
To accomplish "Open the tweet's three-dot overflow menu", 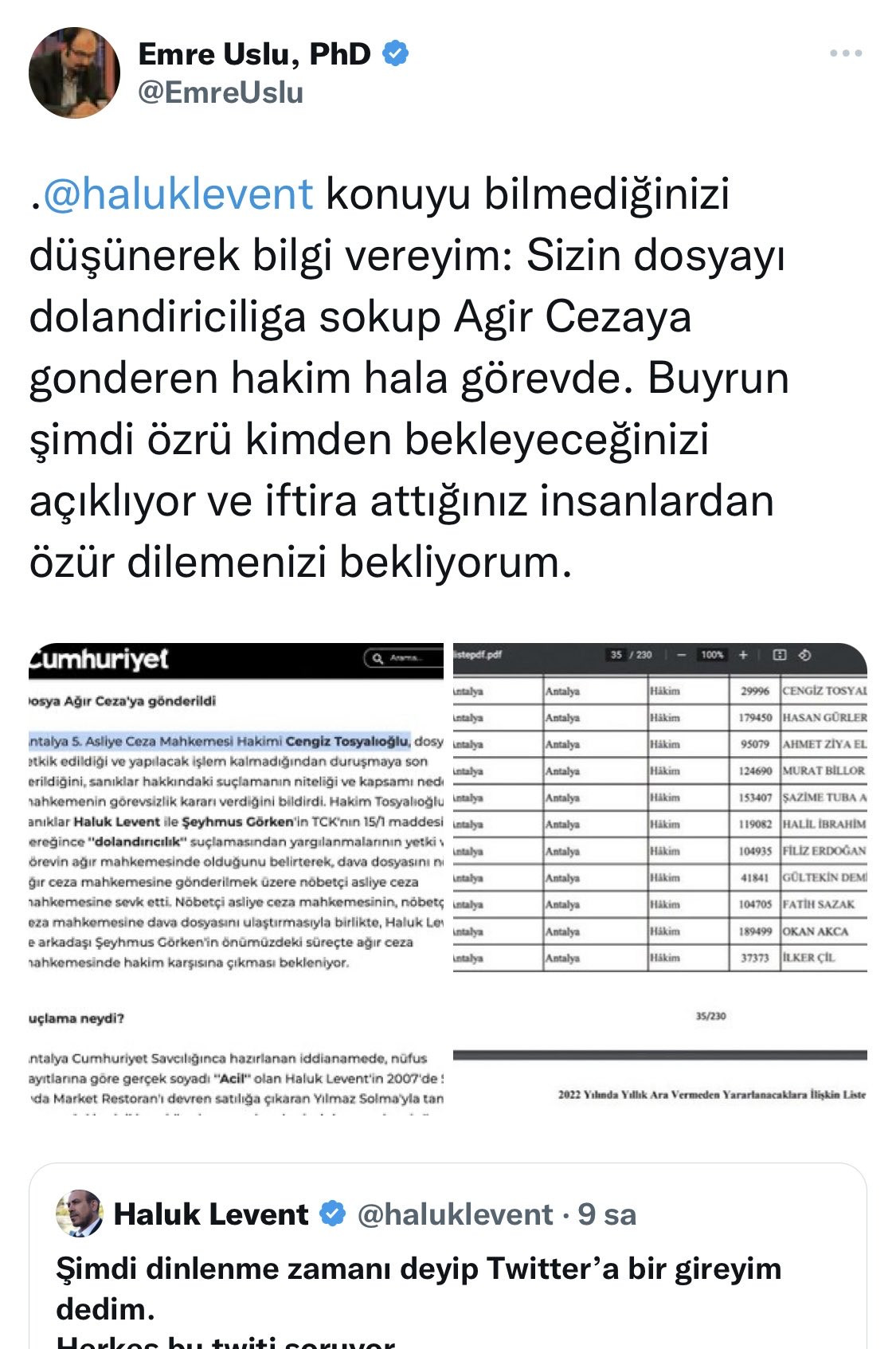I will coord(845,53).
